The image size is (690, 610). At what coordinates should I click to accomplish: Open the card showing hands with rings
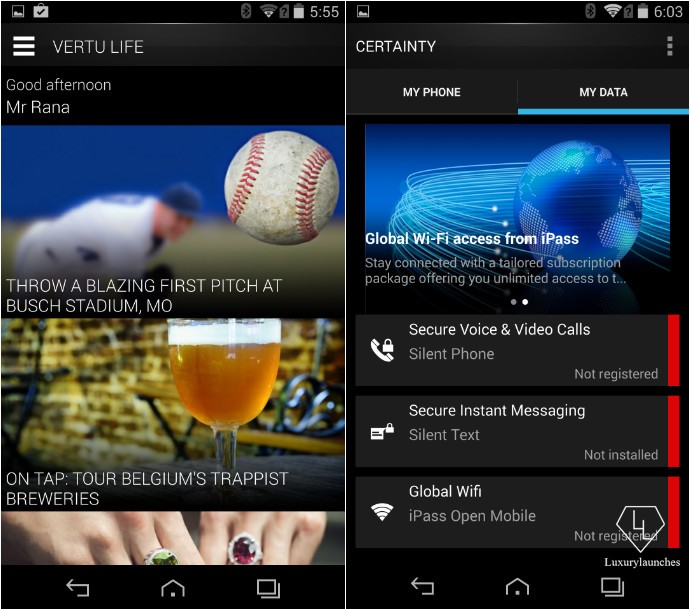pos(172,539)
